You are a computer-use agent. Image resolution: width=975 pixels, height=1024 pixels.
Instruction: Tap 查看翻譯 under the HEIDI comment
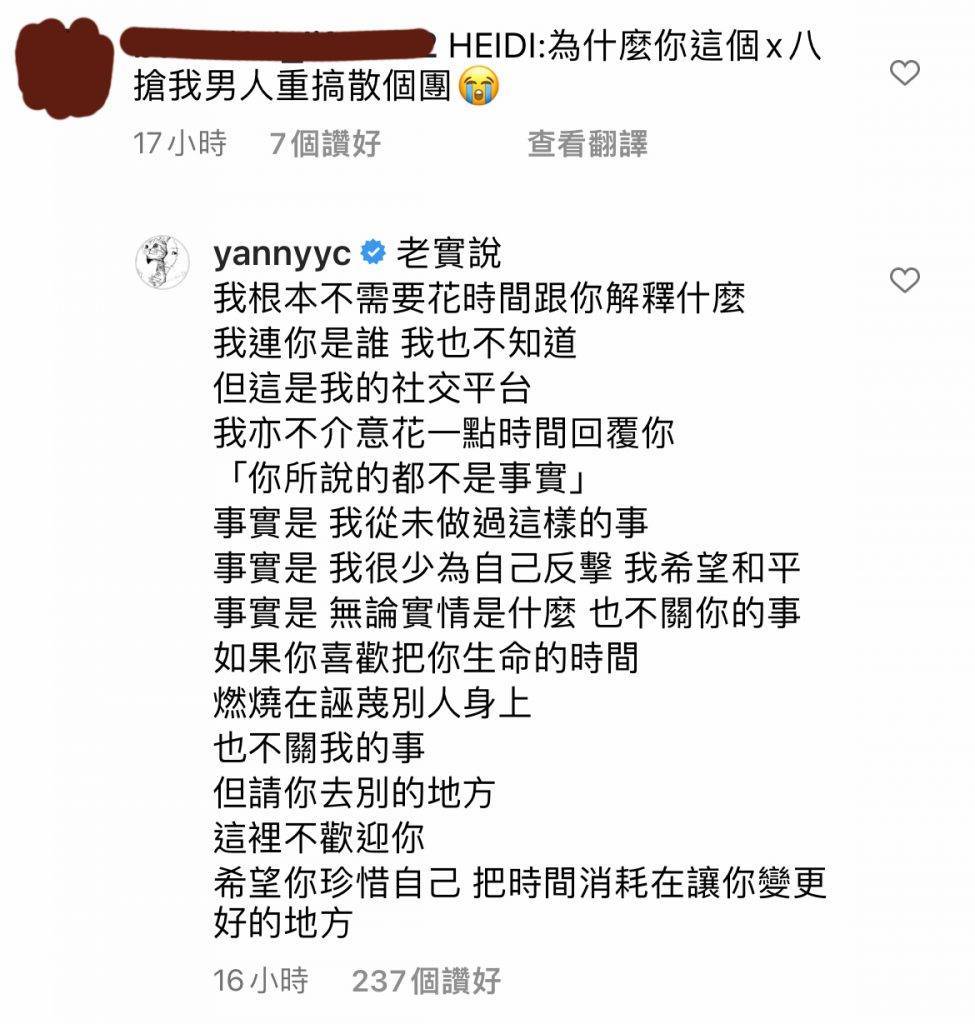click(587, 143)
